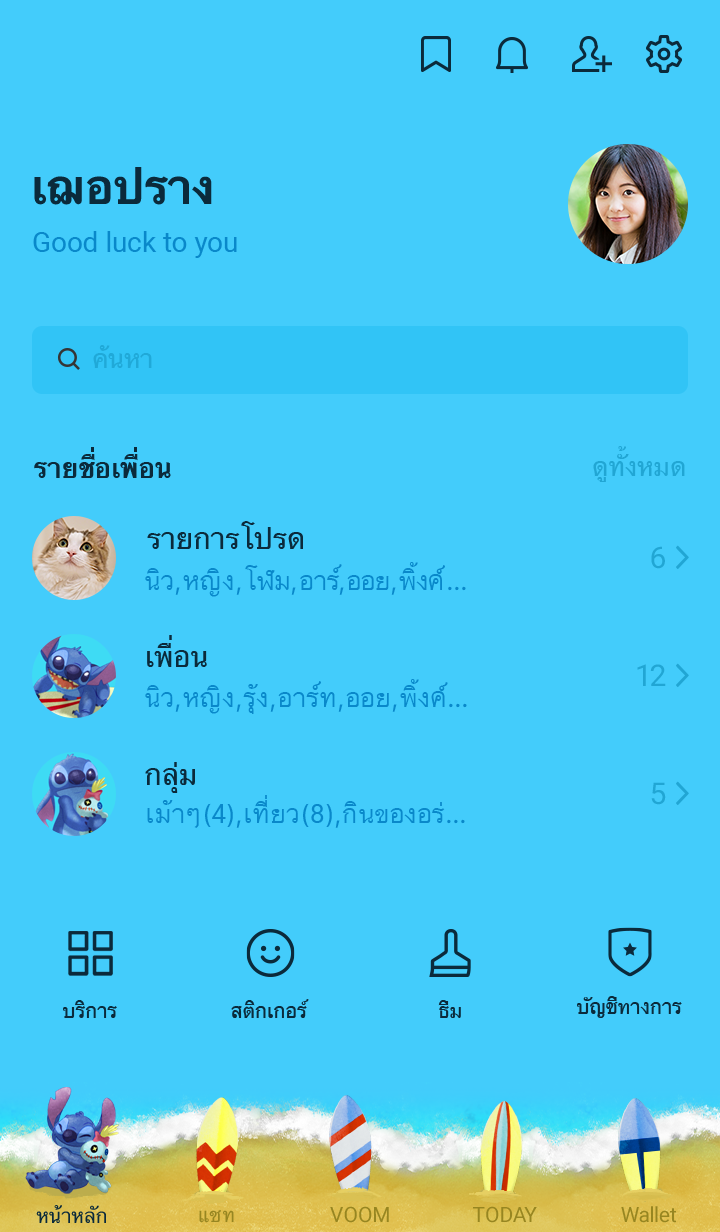The width and height of the screenshot is (720, 1232).
Task: Expand the เพื่อน friends list
Action: coord(360,676)
